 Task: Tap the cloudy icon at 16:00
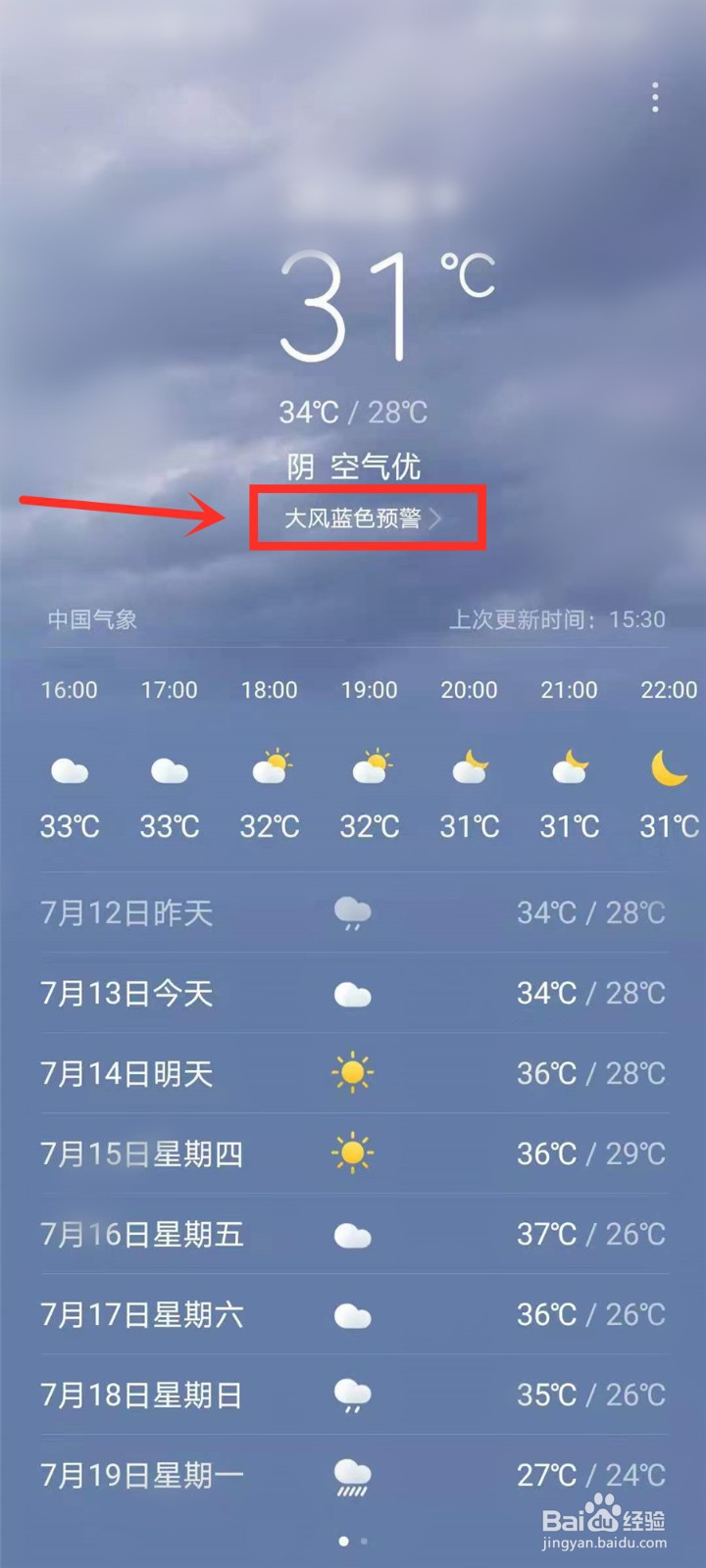tap(69, 769)
